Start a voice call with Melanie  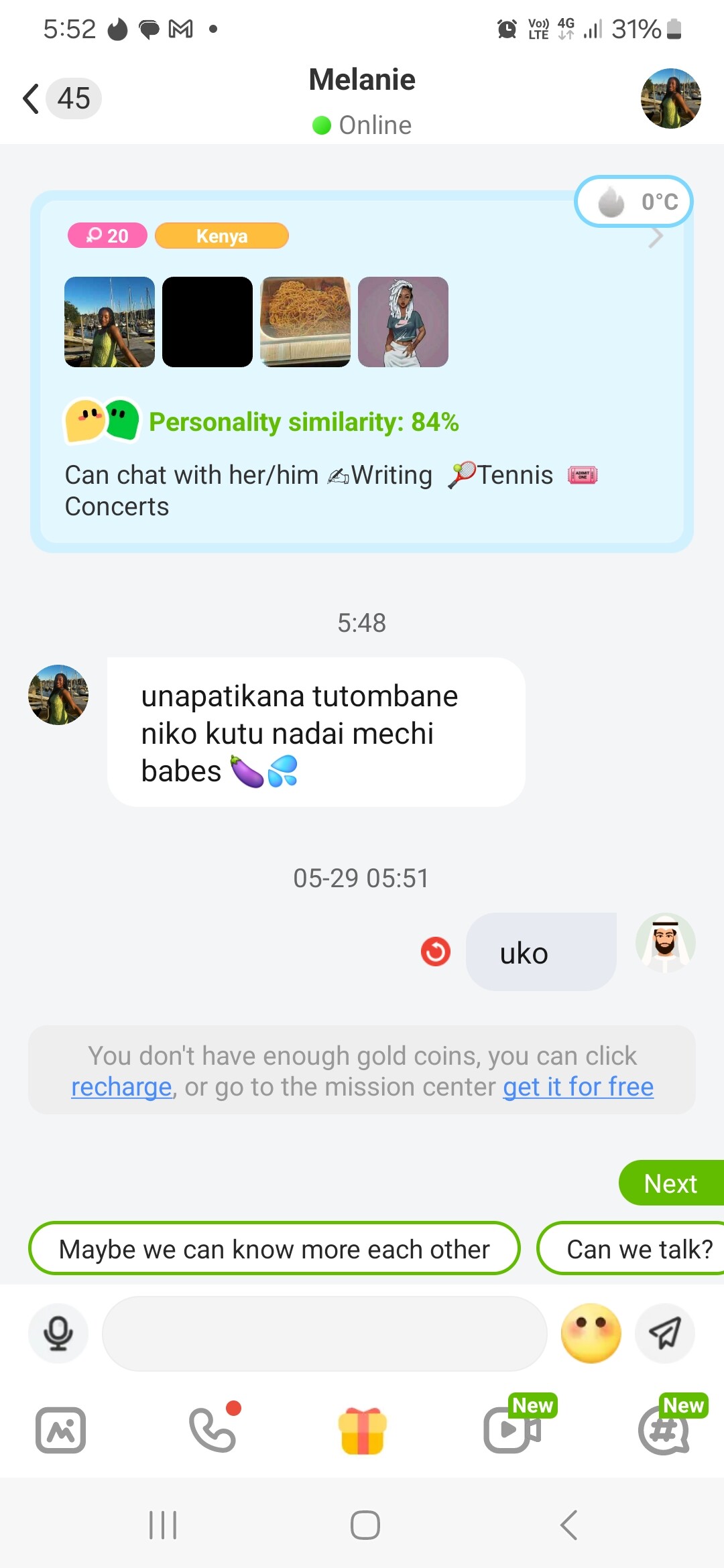[213, 1430]
